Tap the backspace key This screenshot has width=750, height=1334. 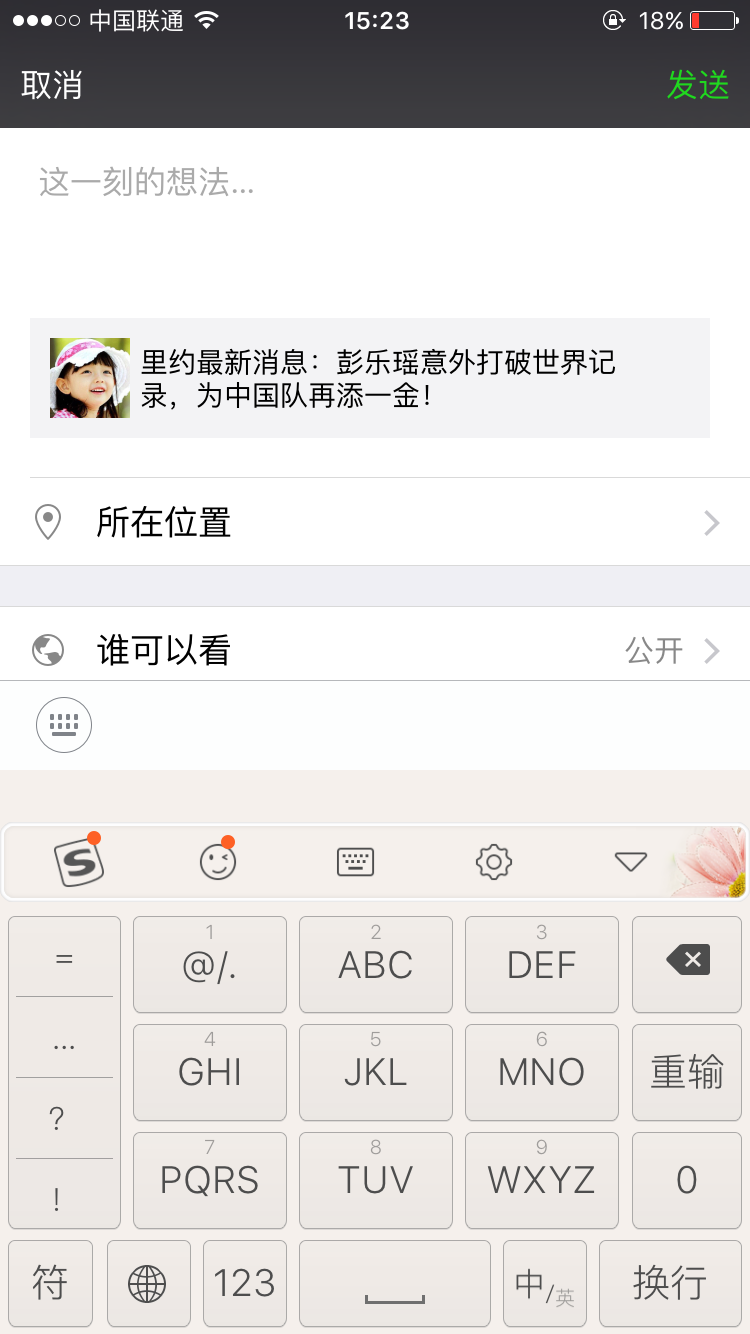coord(687,963)
